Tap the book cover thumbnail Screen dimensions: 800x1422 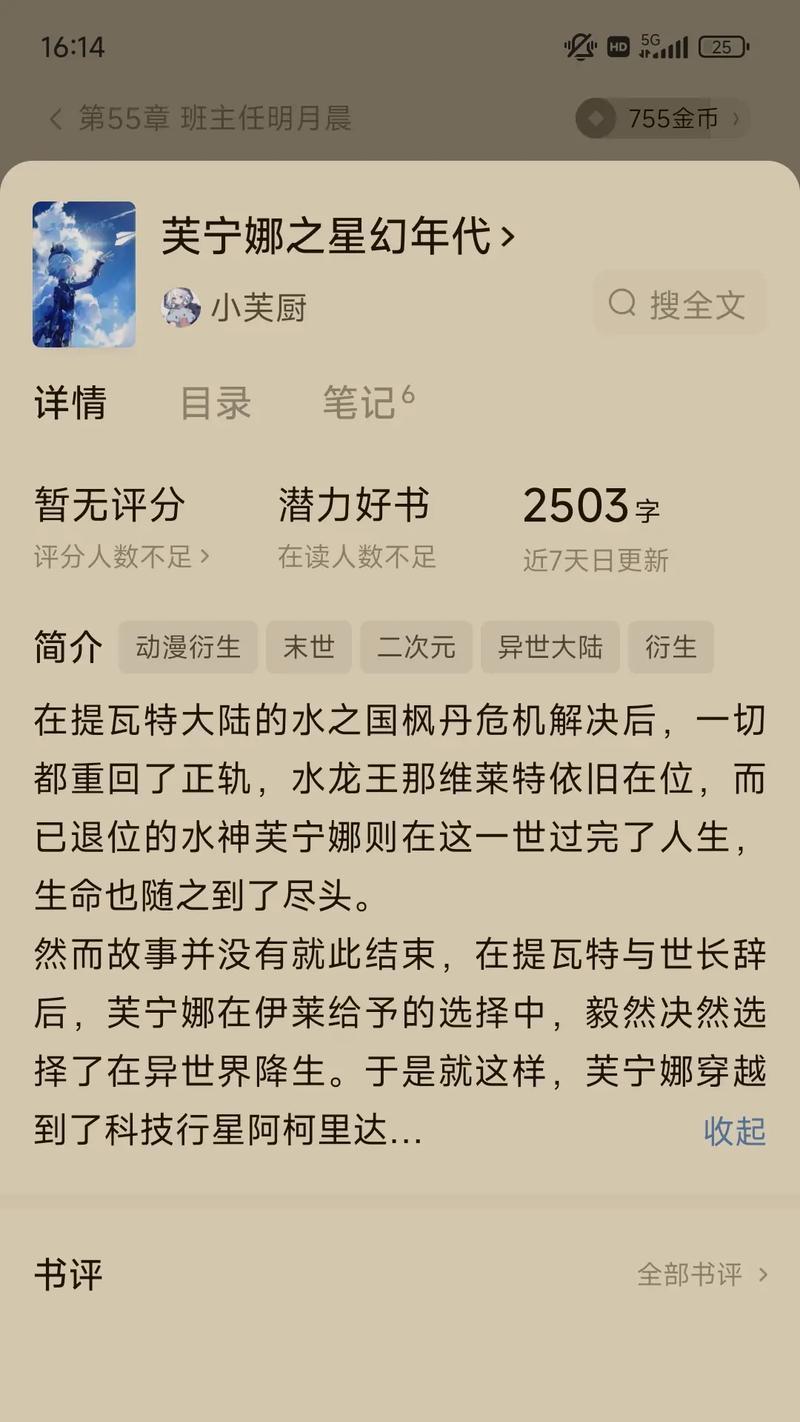click(x=84, y=274)
